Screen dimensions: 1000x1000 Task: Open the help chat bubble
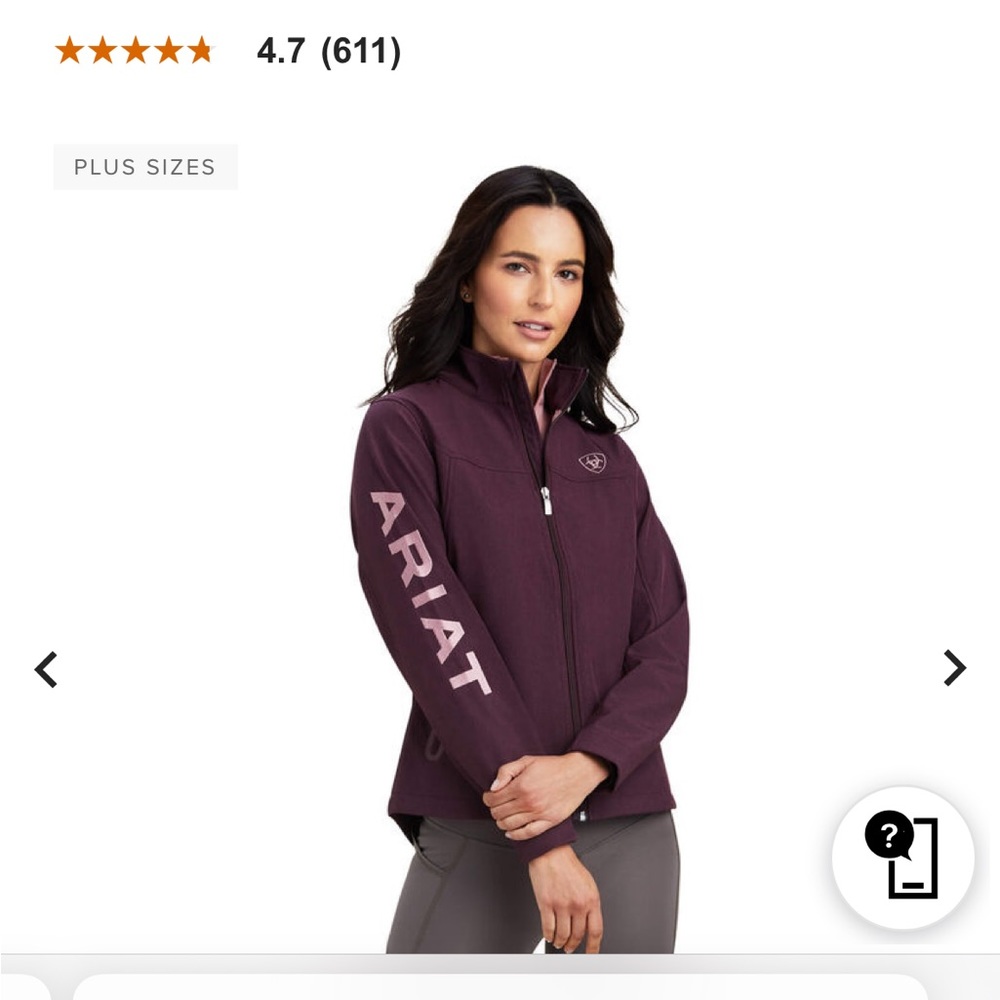[902, 858]
